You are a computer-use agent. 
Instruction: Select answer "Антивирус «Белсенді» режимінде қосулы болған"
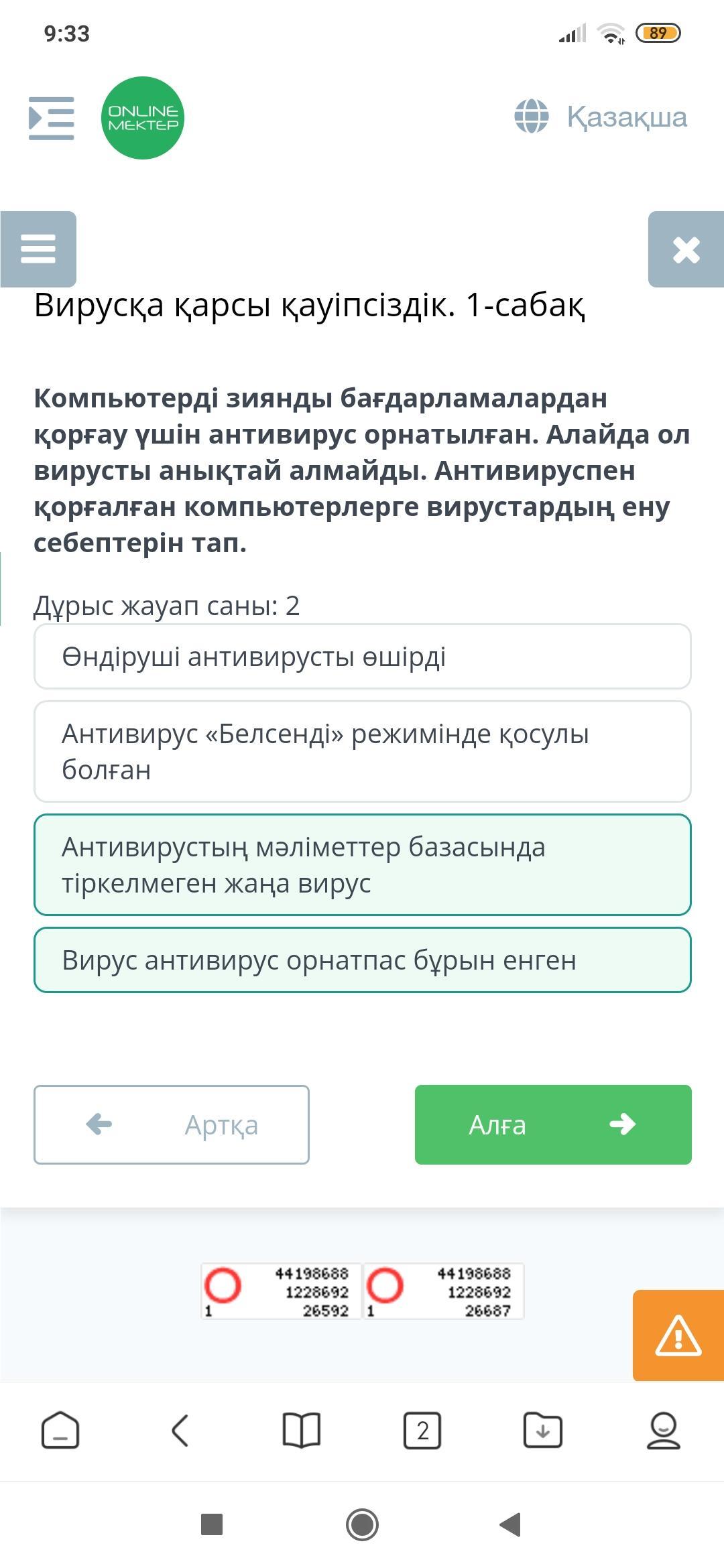pyautogui.click(x=363, y=752)
